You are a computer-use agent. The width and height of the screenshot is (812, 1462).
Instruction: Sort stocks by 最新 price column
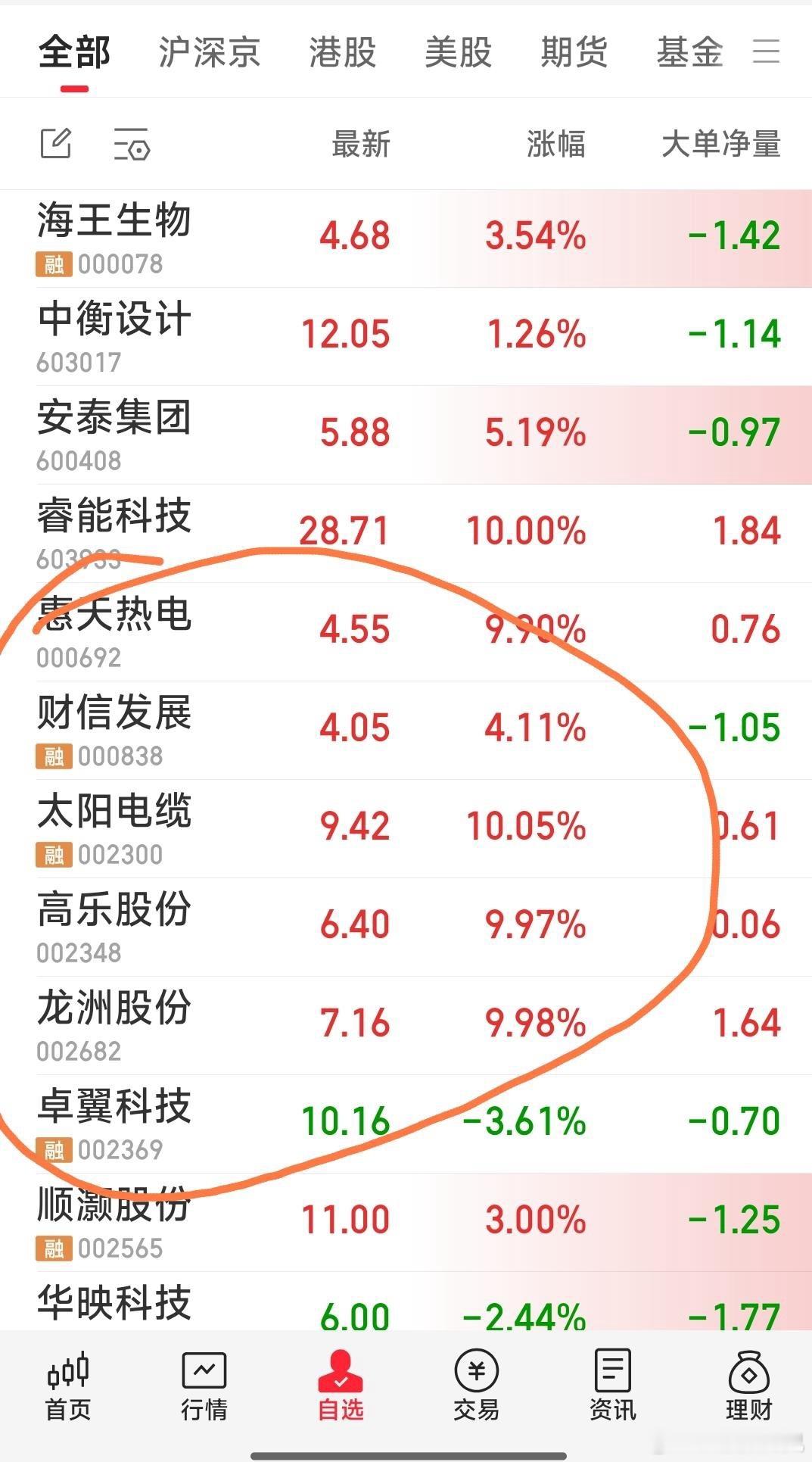[x=359, y=146]
